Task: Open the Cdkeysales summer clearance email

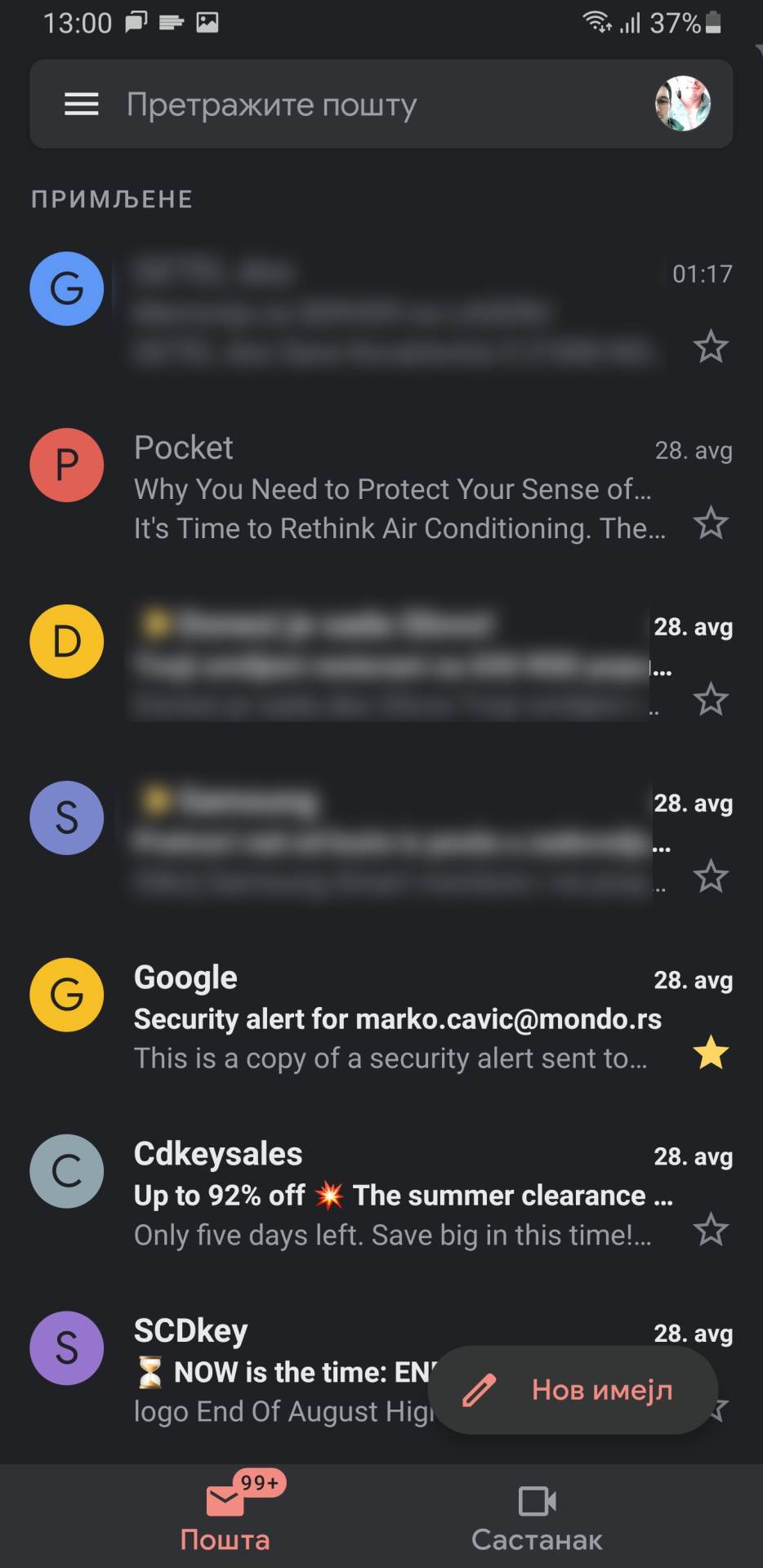Action: tap(392, 1195)
